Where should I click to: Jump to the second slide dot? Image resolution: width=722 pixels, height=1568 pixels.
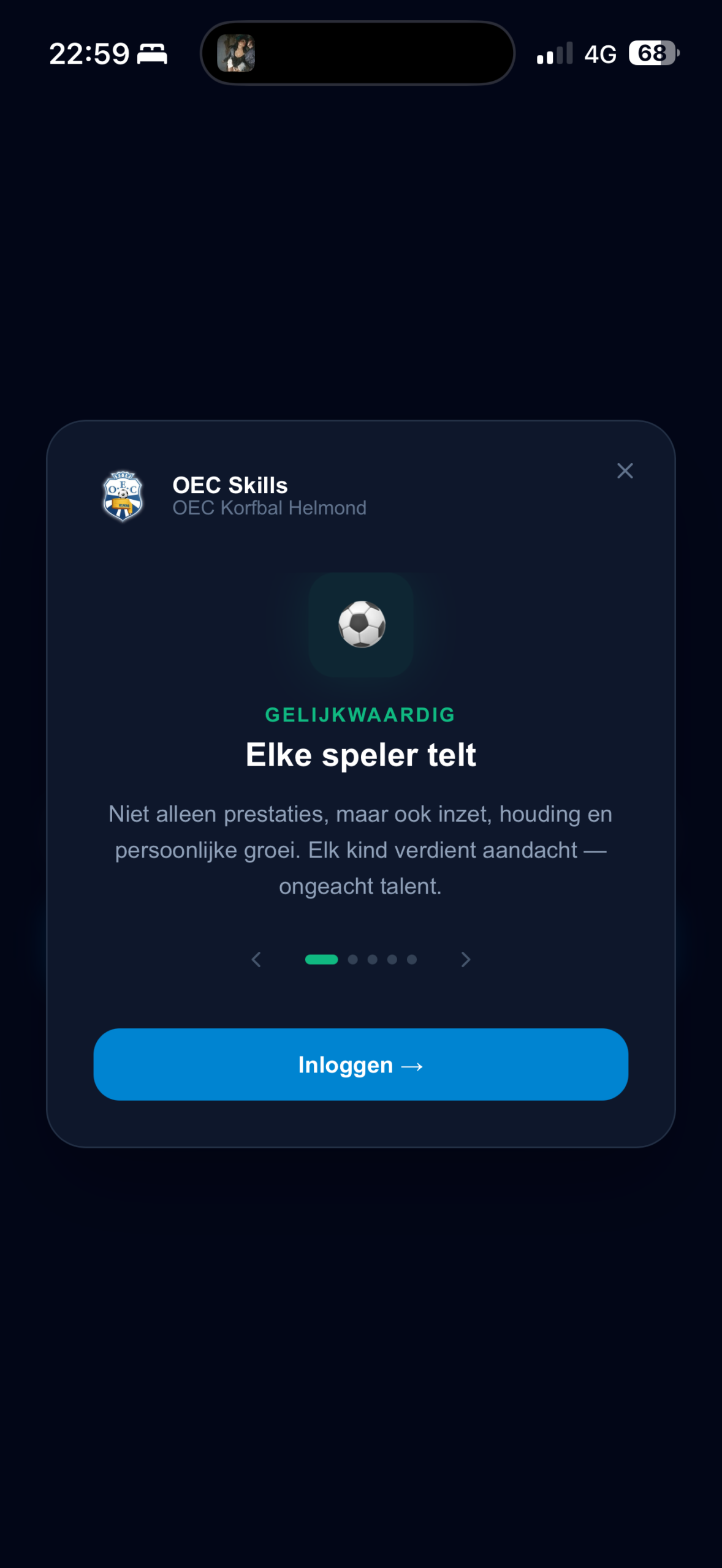(352, 959)
